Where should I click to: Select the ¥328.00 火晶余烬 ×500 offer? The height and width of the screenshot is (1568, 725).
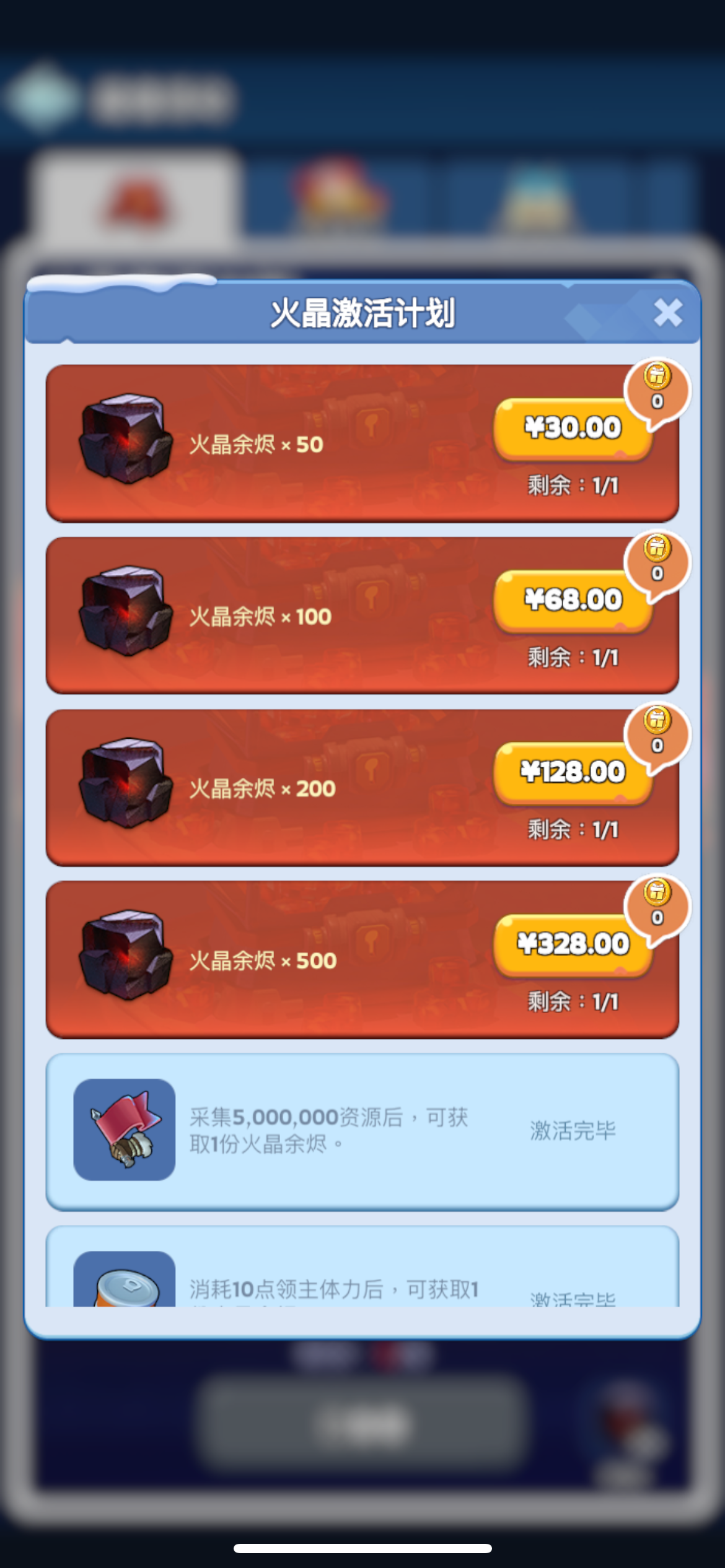572,945
